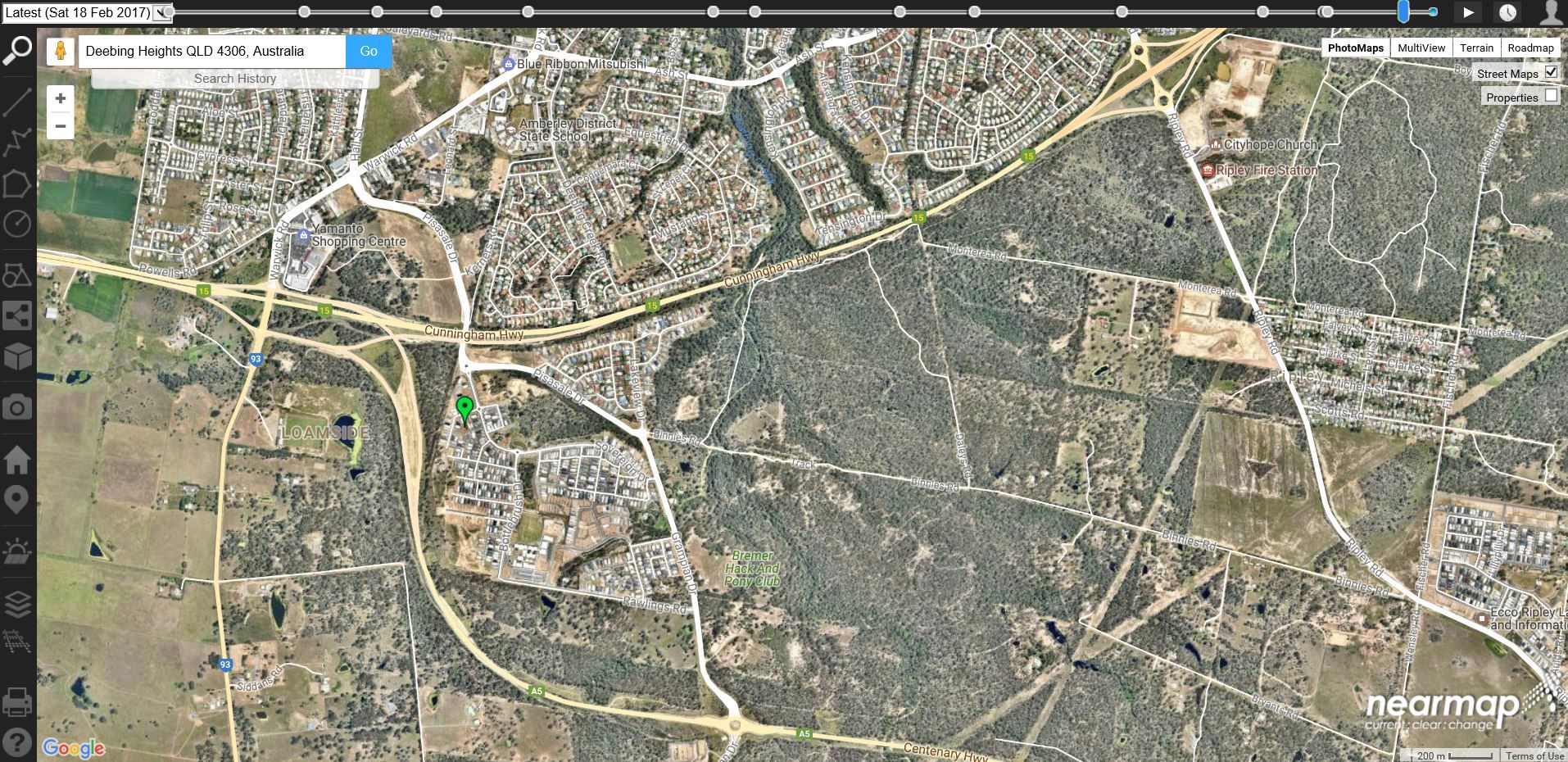Screen dimensions: 1568x762
Task: Open the camera snapshot tool
Action: [x=17, y=407]
